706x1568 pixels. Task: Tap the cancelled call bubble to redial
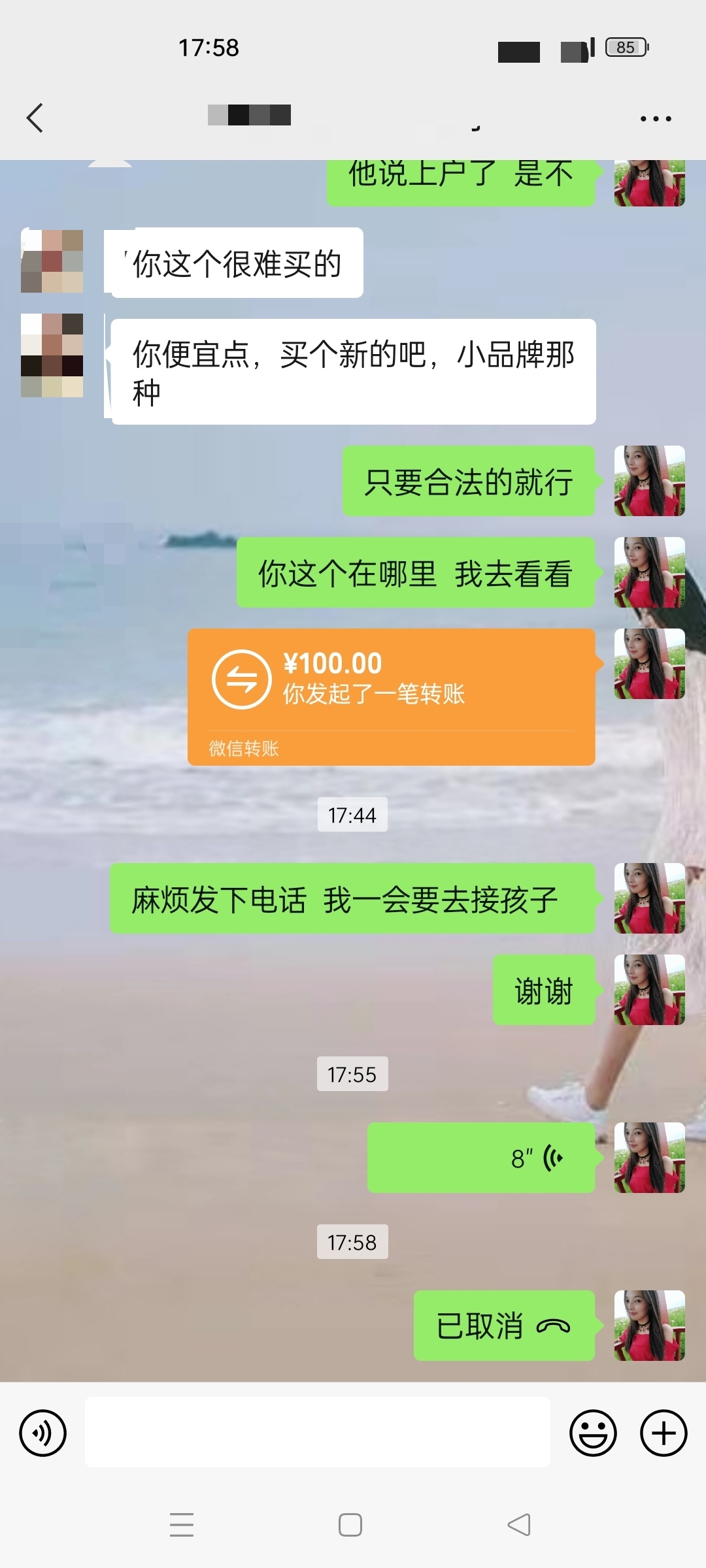tap(504, 1326)
